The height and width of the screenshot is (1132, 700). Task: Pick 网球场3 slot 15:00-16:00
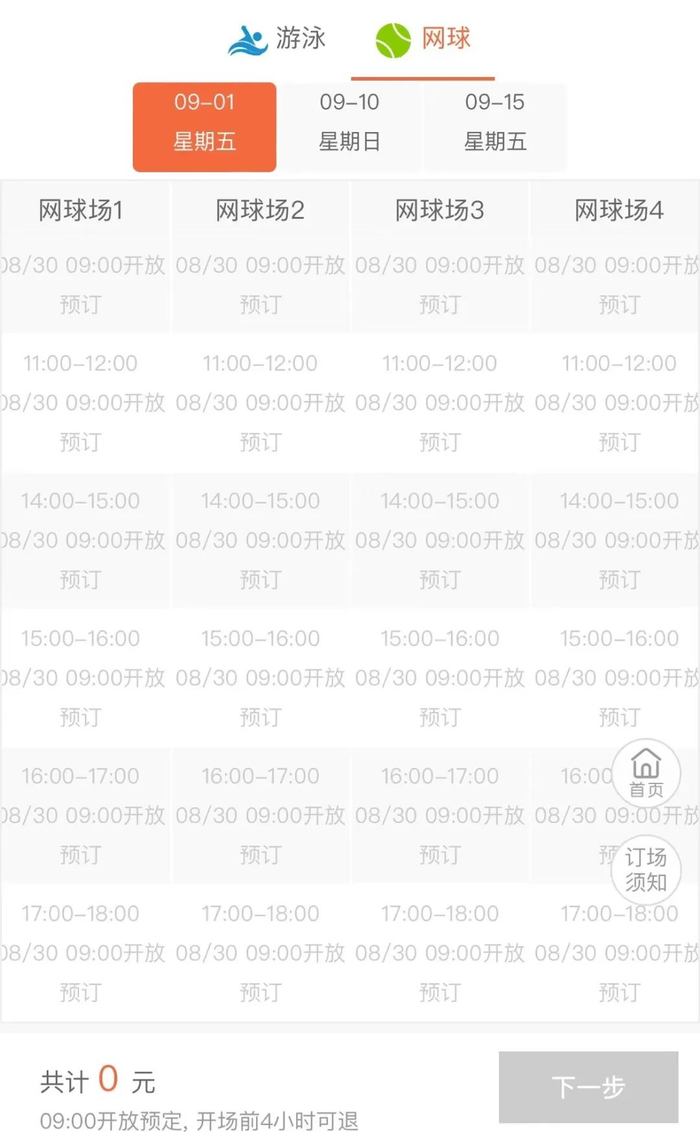pos(439,677)
